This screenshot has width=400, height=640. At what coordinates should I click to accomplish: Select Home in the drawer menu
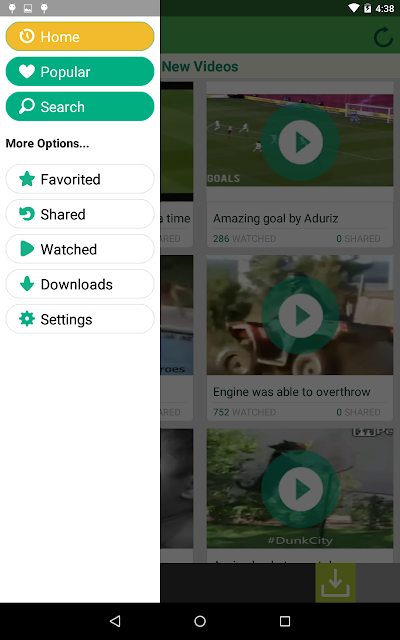pos(80,37)
